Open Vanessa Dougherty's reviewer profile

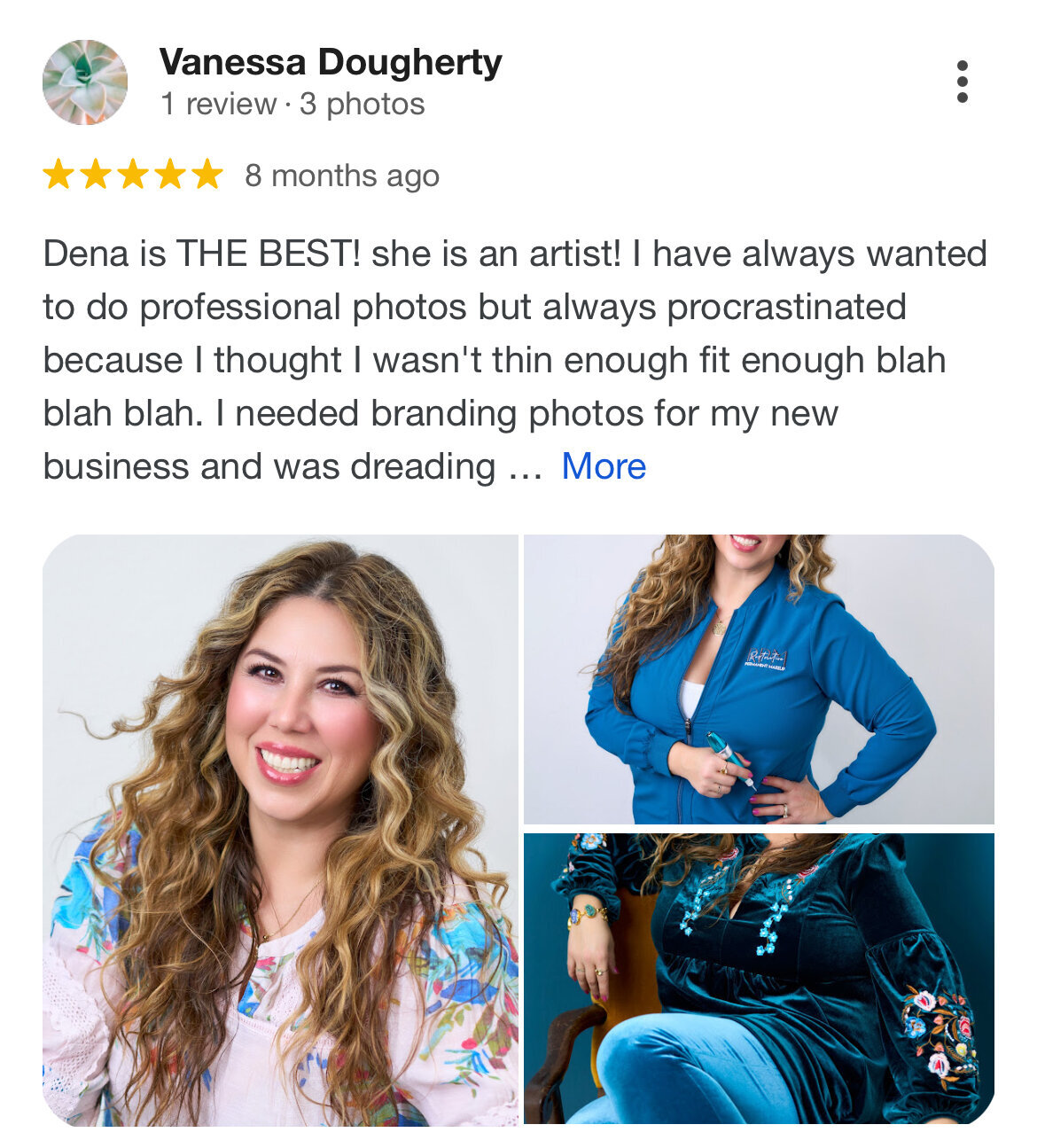point(331,63)
